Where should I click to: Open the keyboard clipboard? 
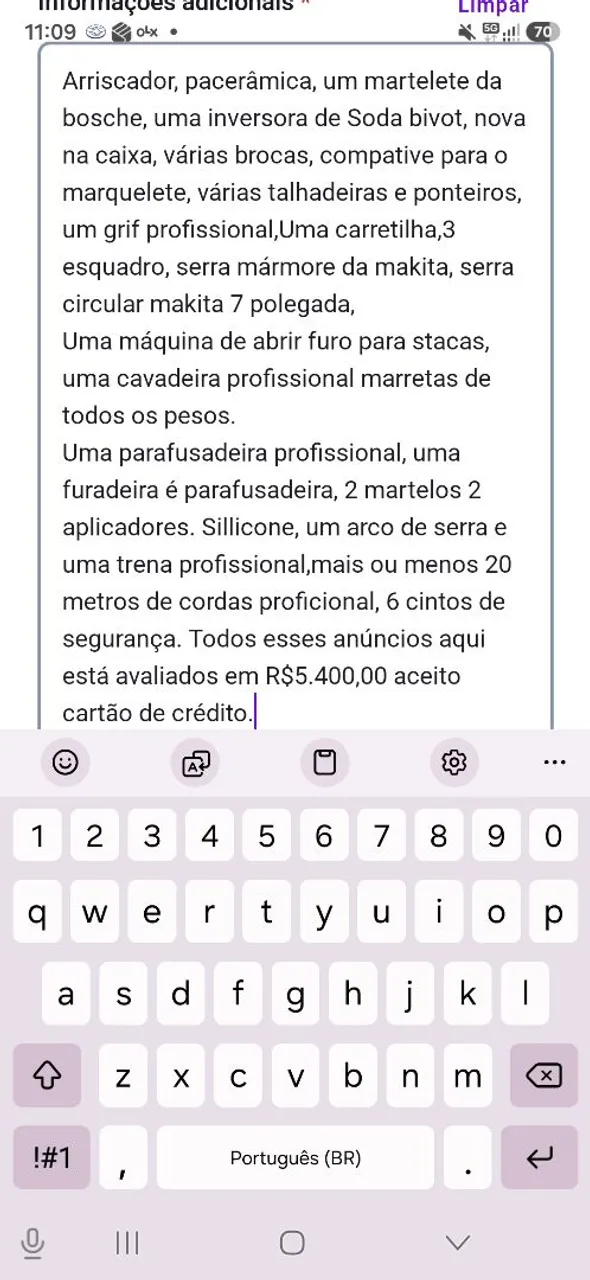tap(325, 763)
